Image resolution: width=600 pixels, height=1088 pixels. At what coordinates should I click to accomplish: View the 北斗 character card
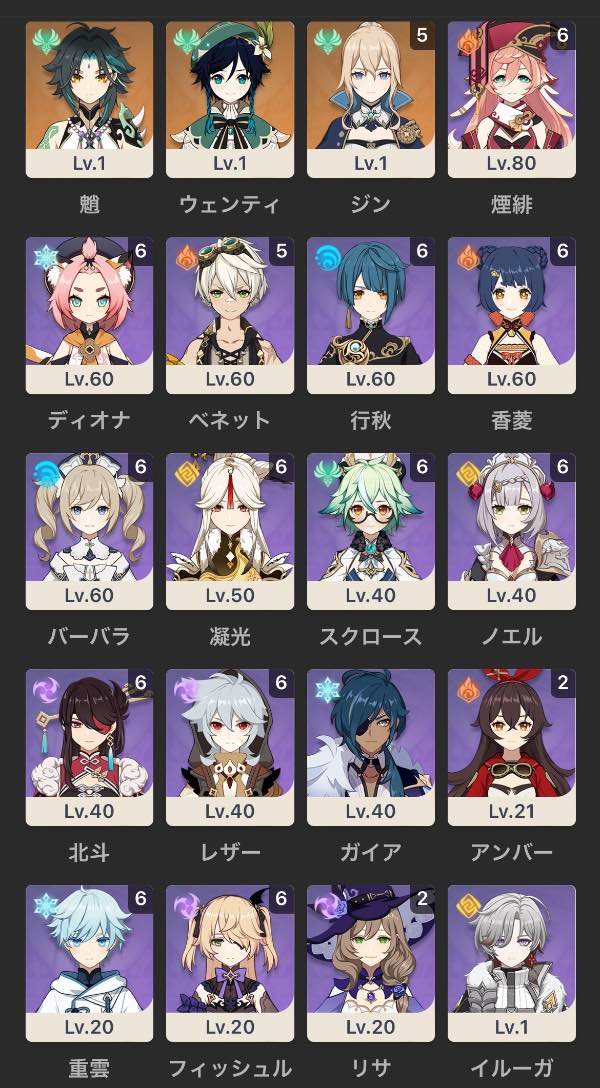pyautogui.click(x=89, y=747)
